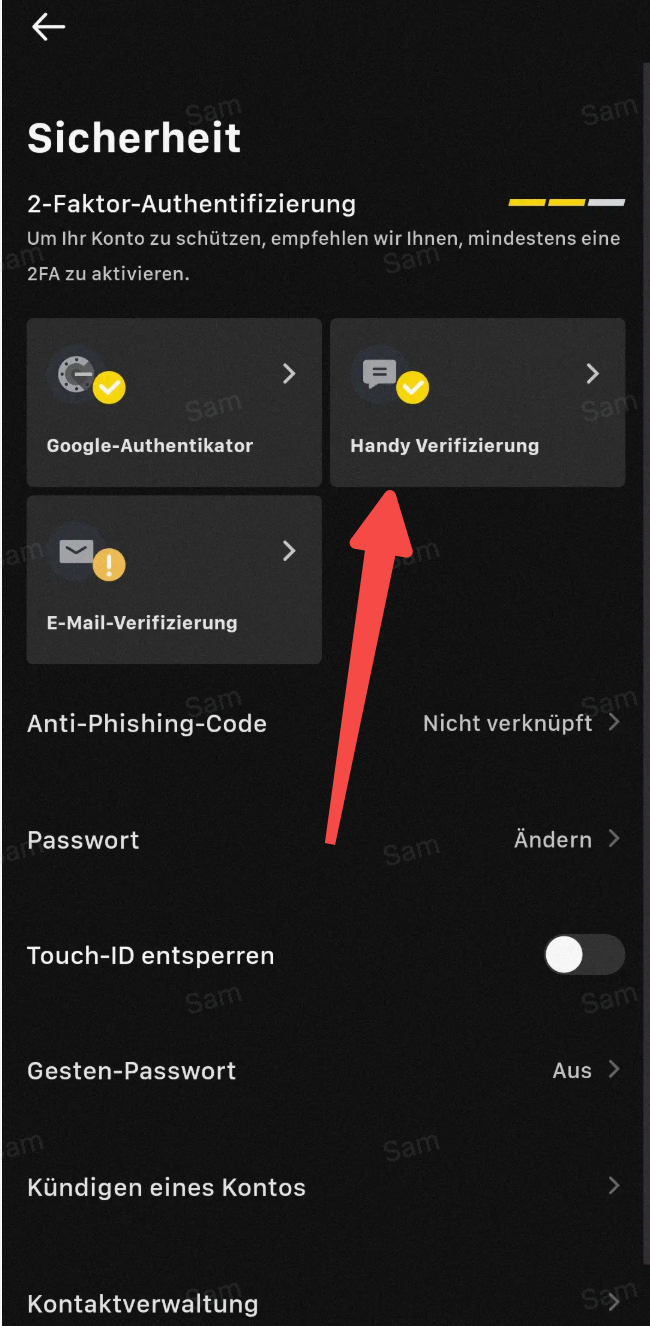
Task: Change the Passwort
Action: [x=325, y=840]
